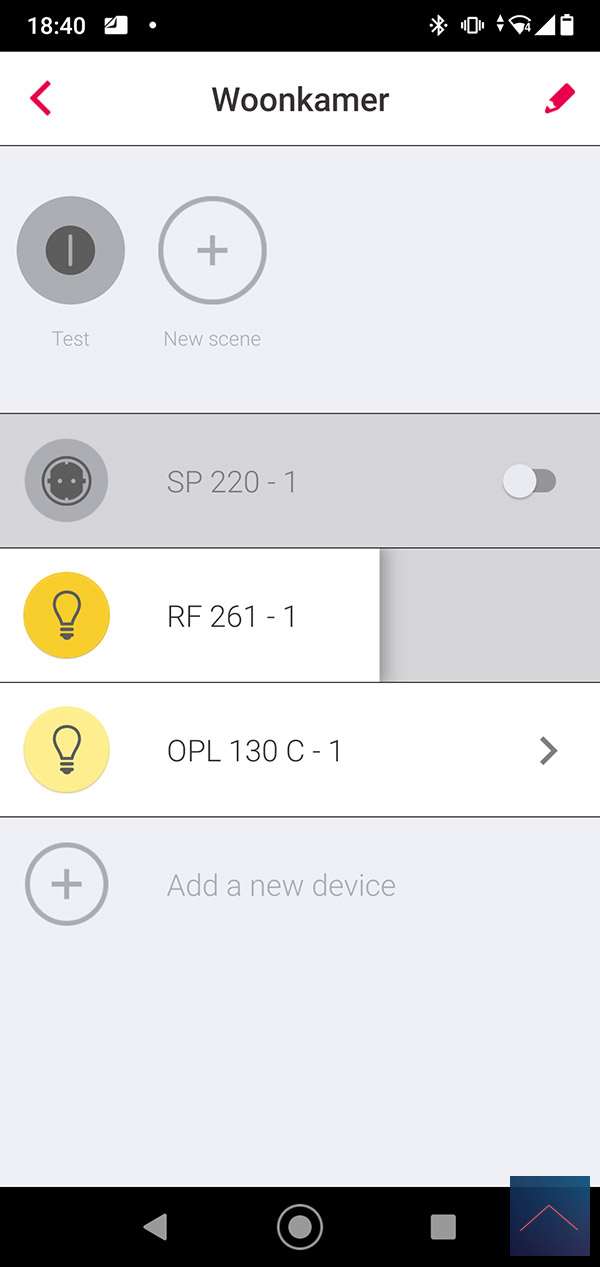The image size is (600, 1267).
Task: Edit the Woonkamer room with the pencil
Action: coord(559,99)
